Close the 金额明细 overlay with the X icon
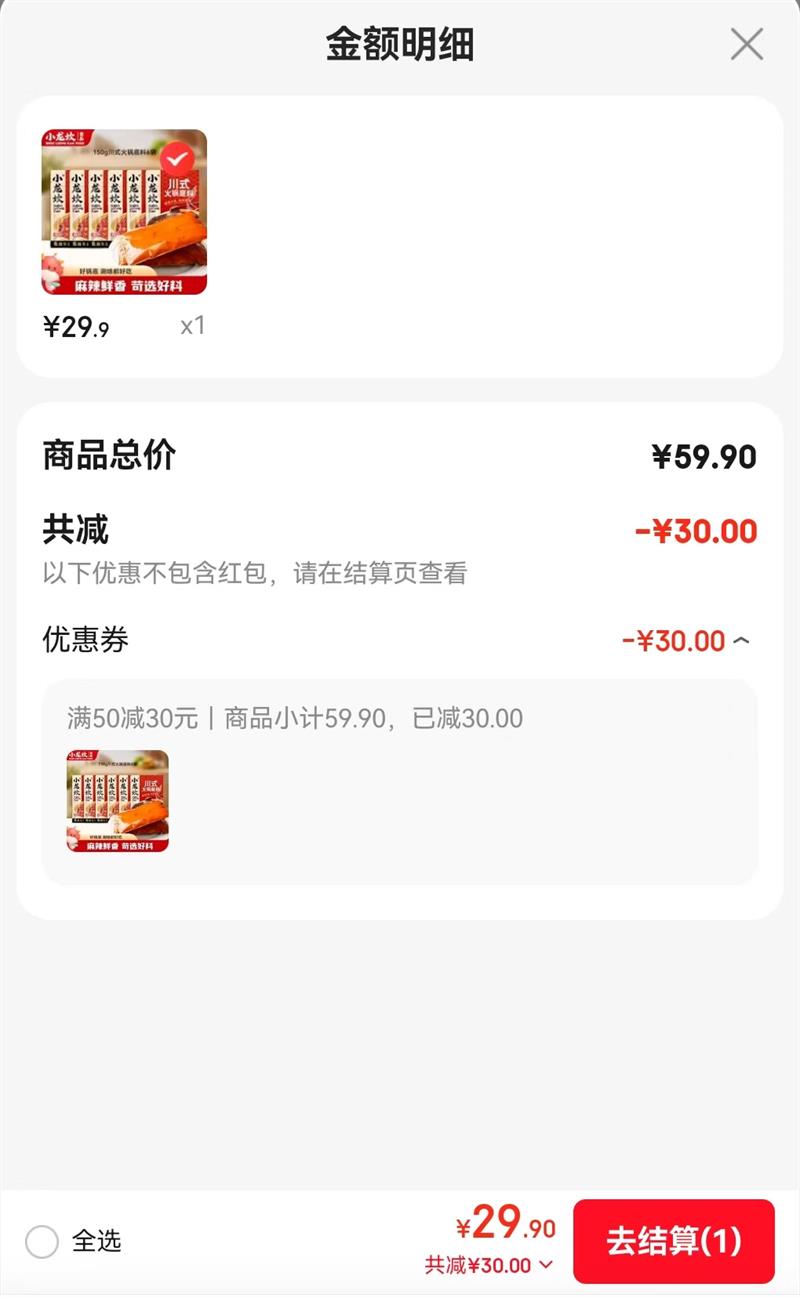 (746, 44)
